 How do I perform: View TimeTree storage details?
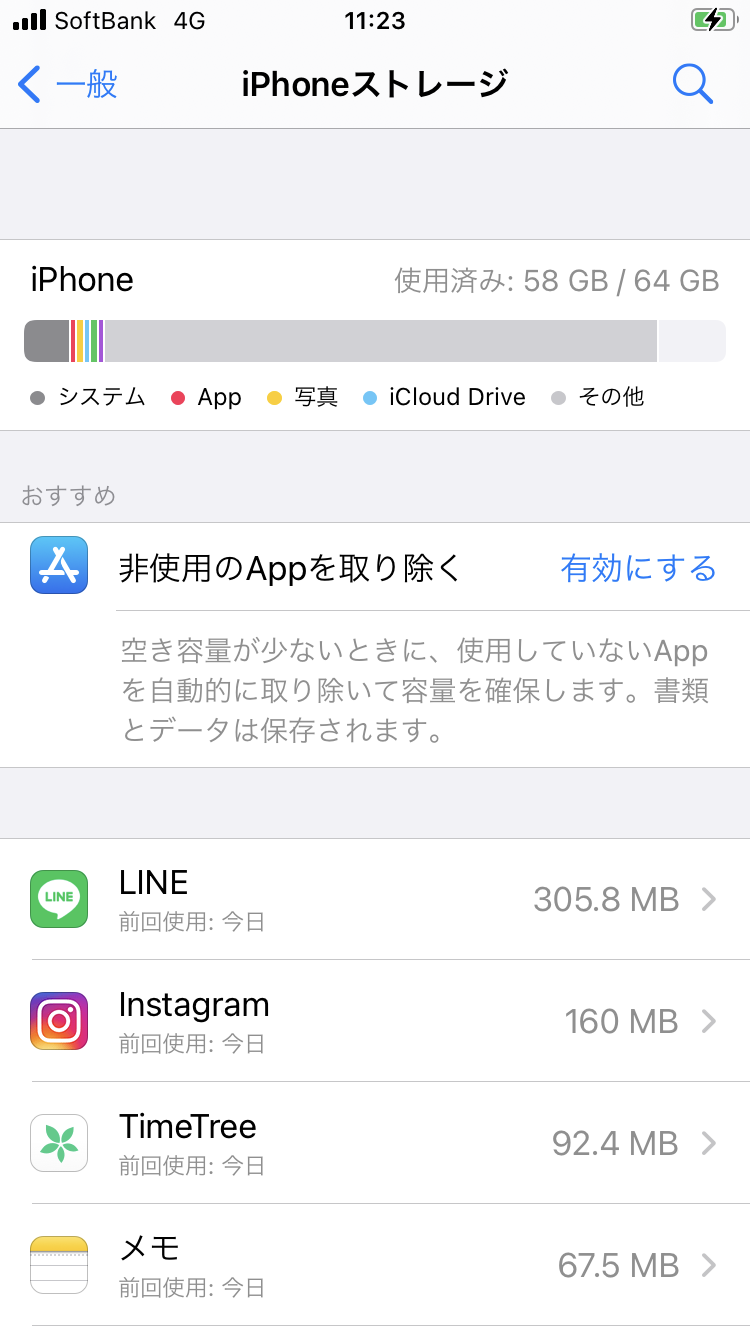(x=375, y=1143)
